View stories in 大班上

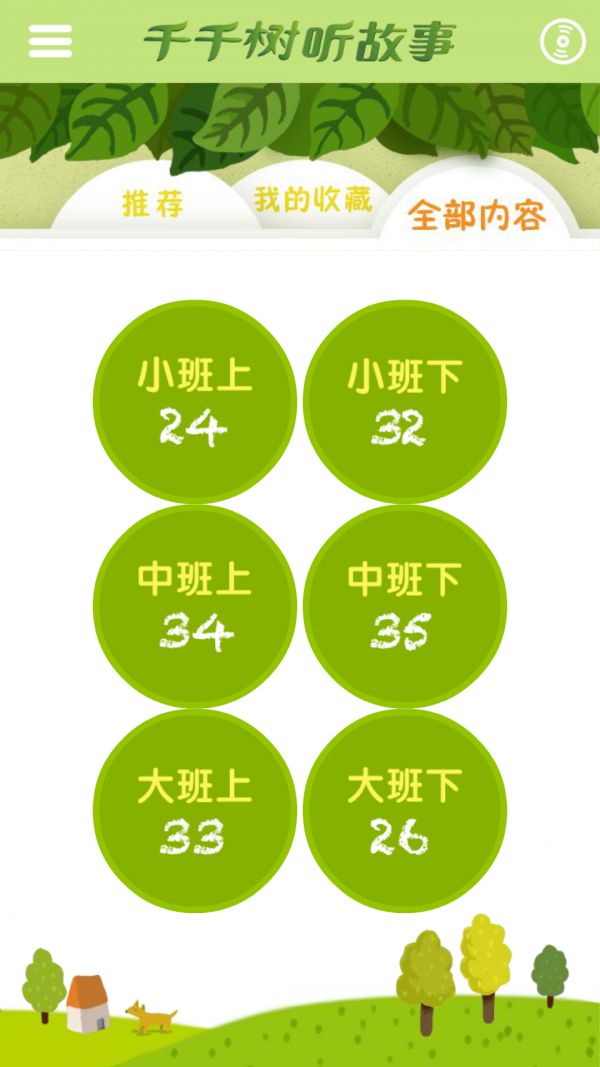[195, 811]
